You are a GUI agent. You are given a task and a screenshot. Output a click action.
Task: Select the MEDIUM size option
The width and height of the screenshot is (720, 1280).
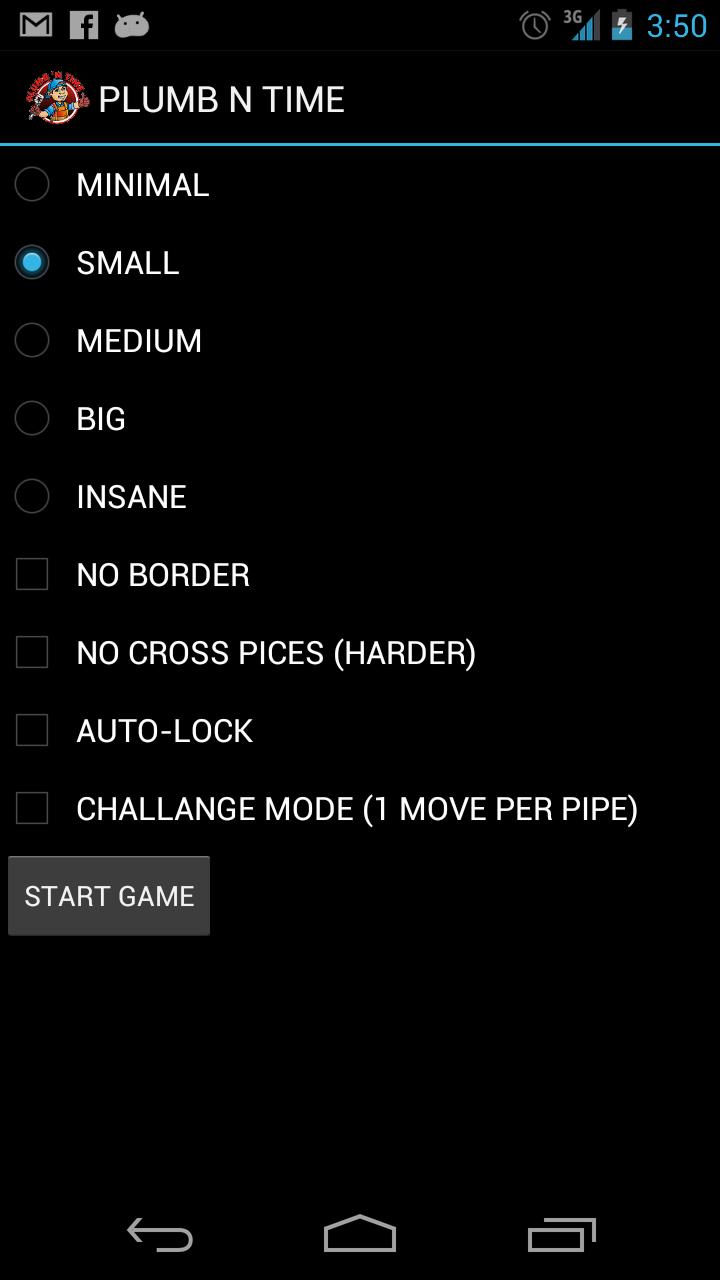32,340
